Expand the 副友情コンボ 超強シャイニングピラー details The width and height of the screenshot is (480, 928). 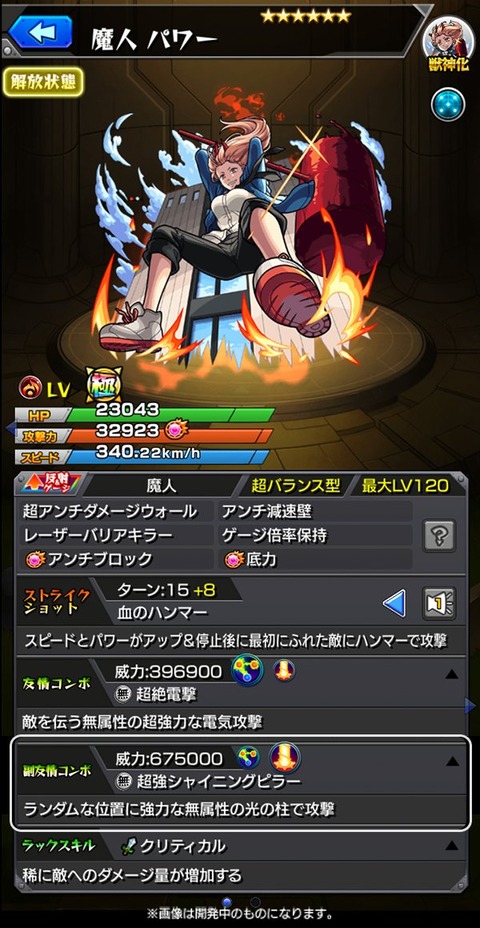(x=452, y=761)
